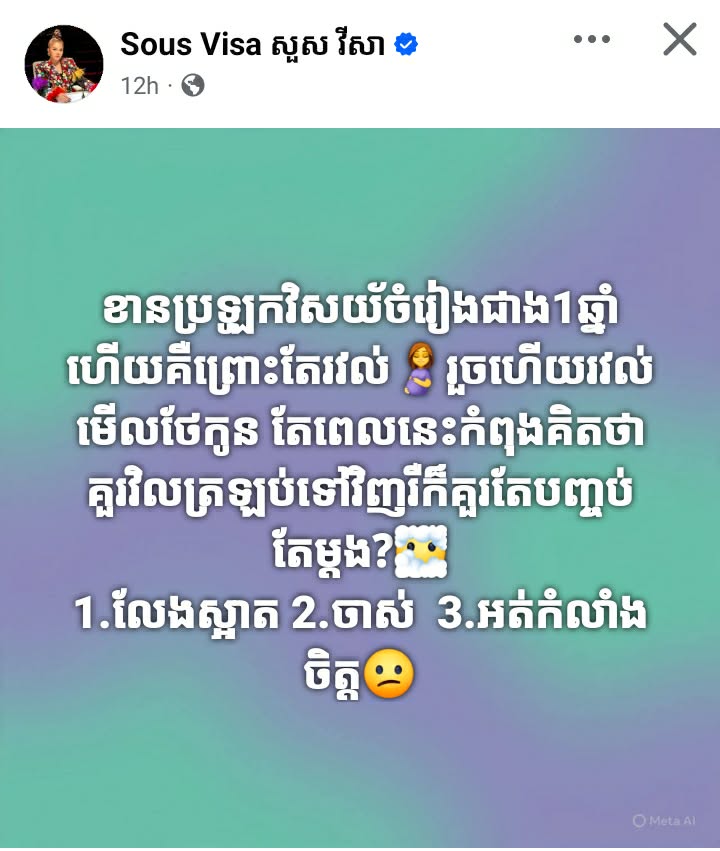Dismiss this post with the X
The image size is (720, 851).
point(680,40)
